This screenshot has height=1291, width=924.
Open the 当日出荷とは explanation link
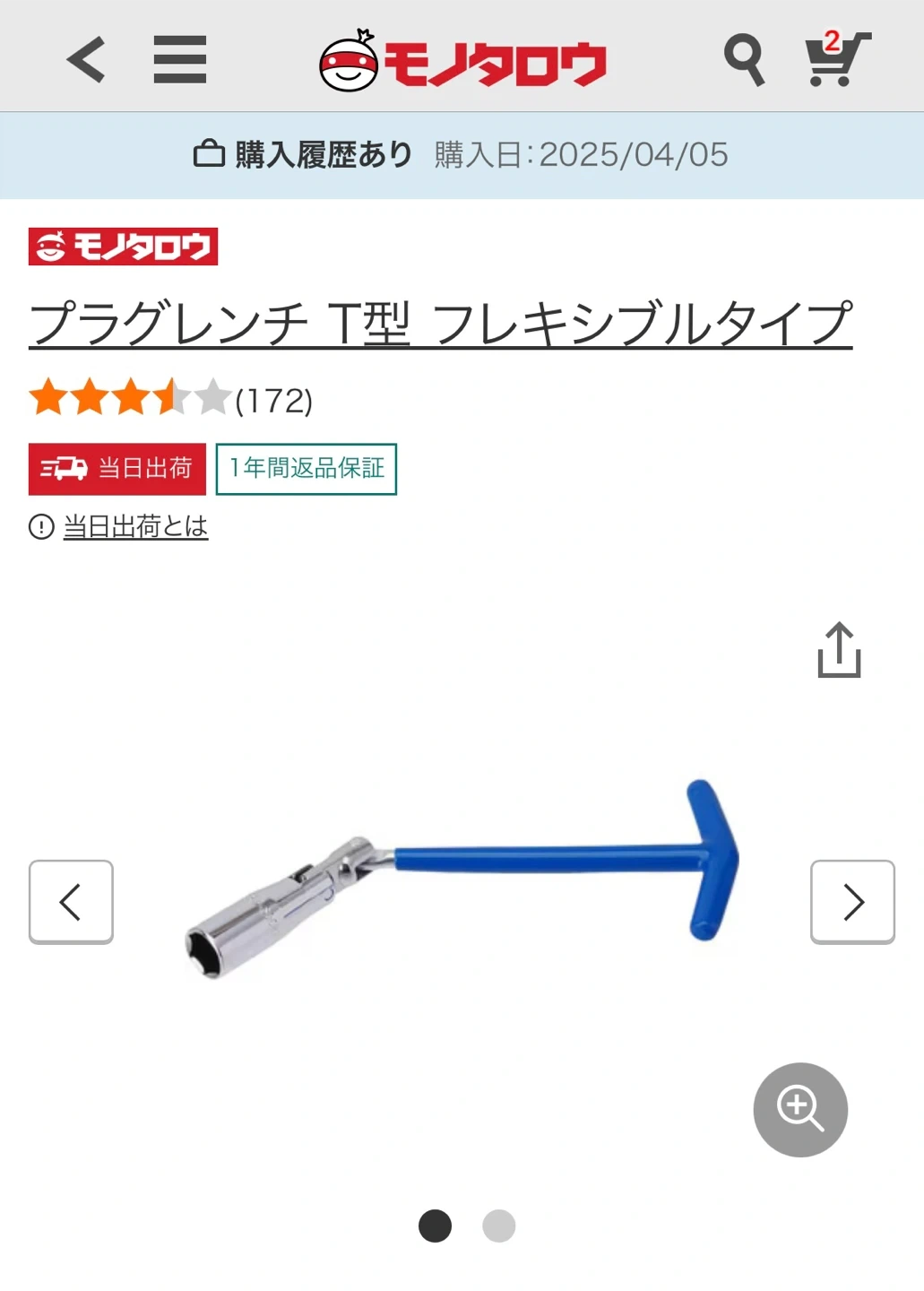[135, 526]
